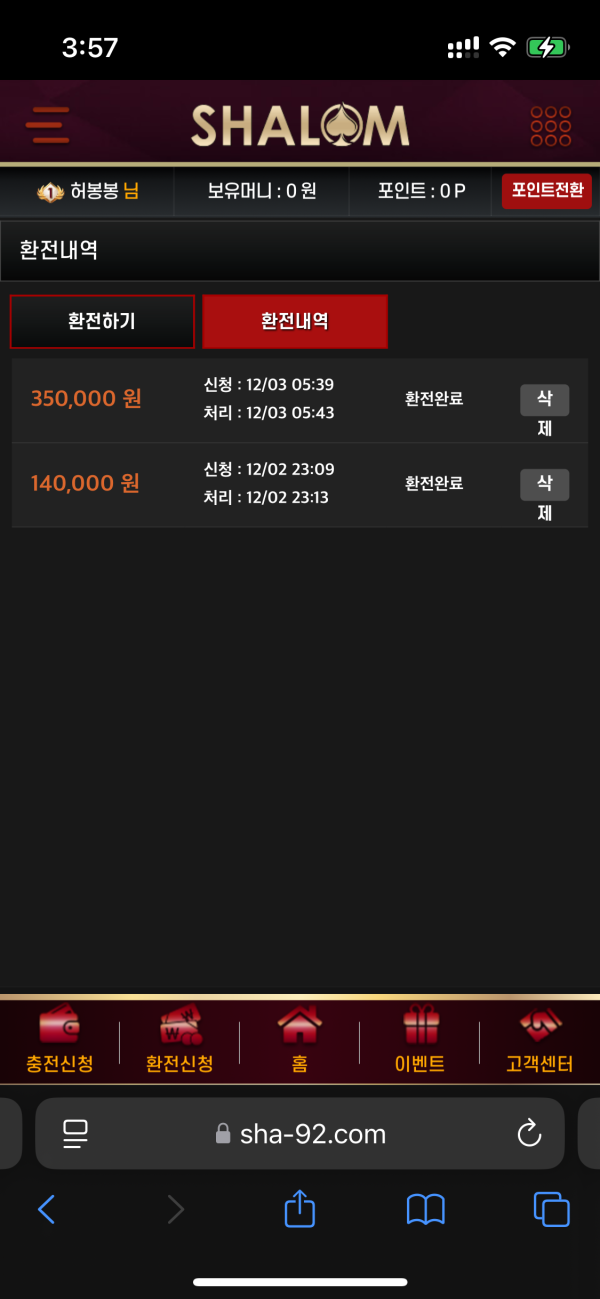600x1299 pixels.
Task: Open the dot grid menu
Action: click(x=550, y=126)
